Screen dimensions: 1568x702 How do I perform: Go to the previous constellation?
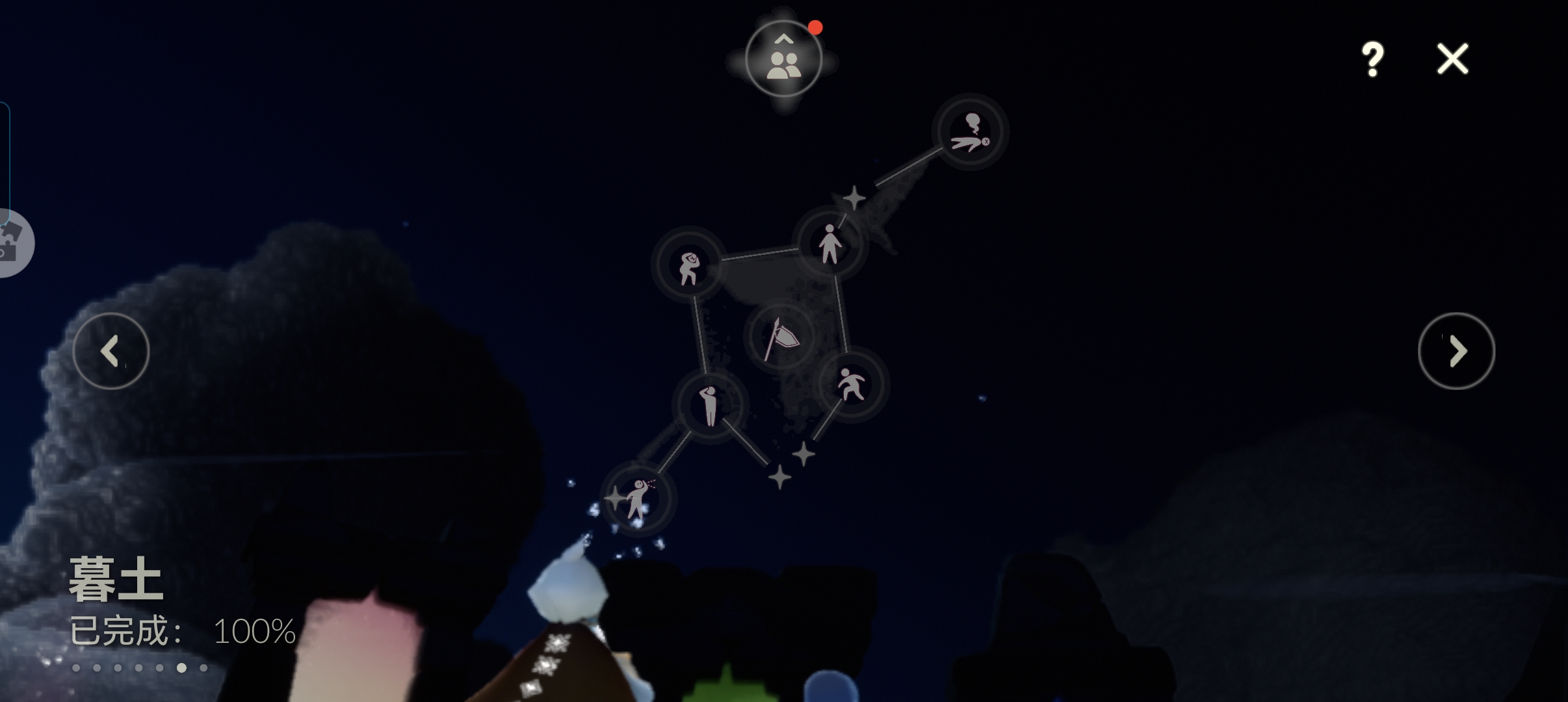coord(111,351)
